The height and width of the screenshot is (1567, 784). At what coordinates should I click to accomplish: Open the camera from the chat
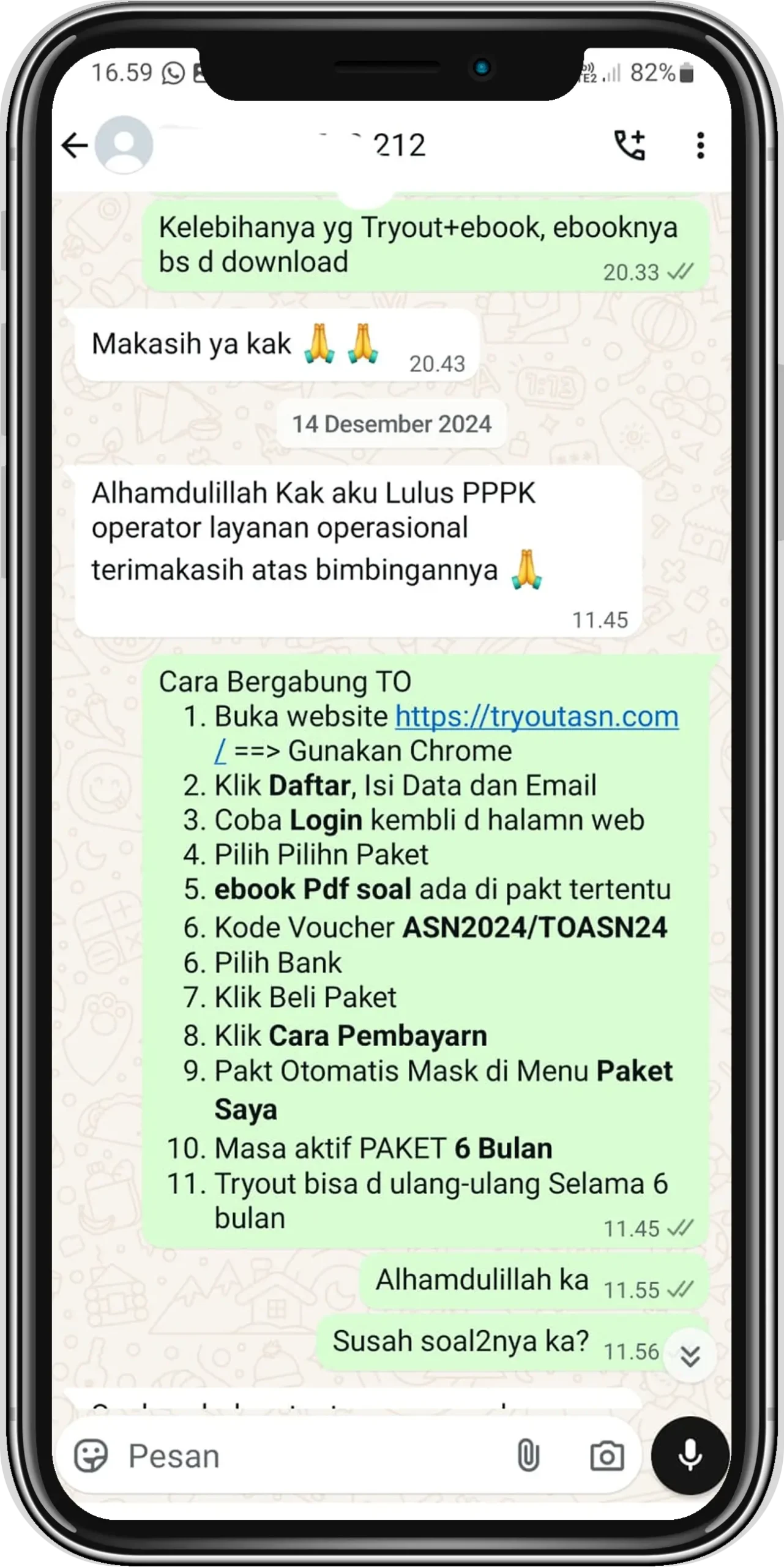tap(607, 1456)
